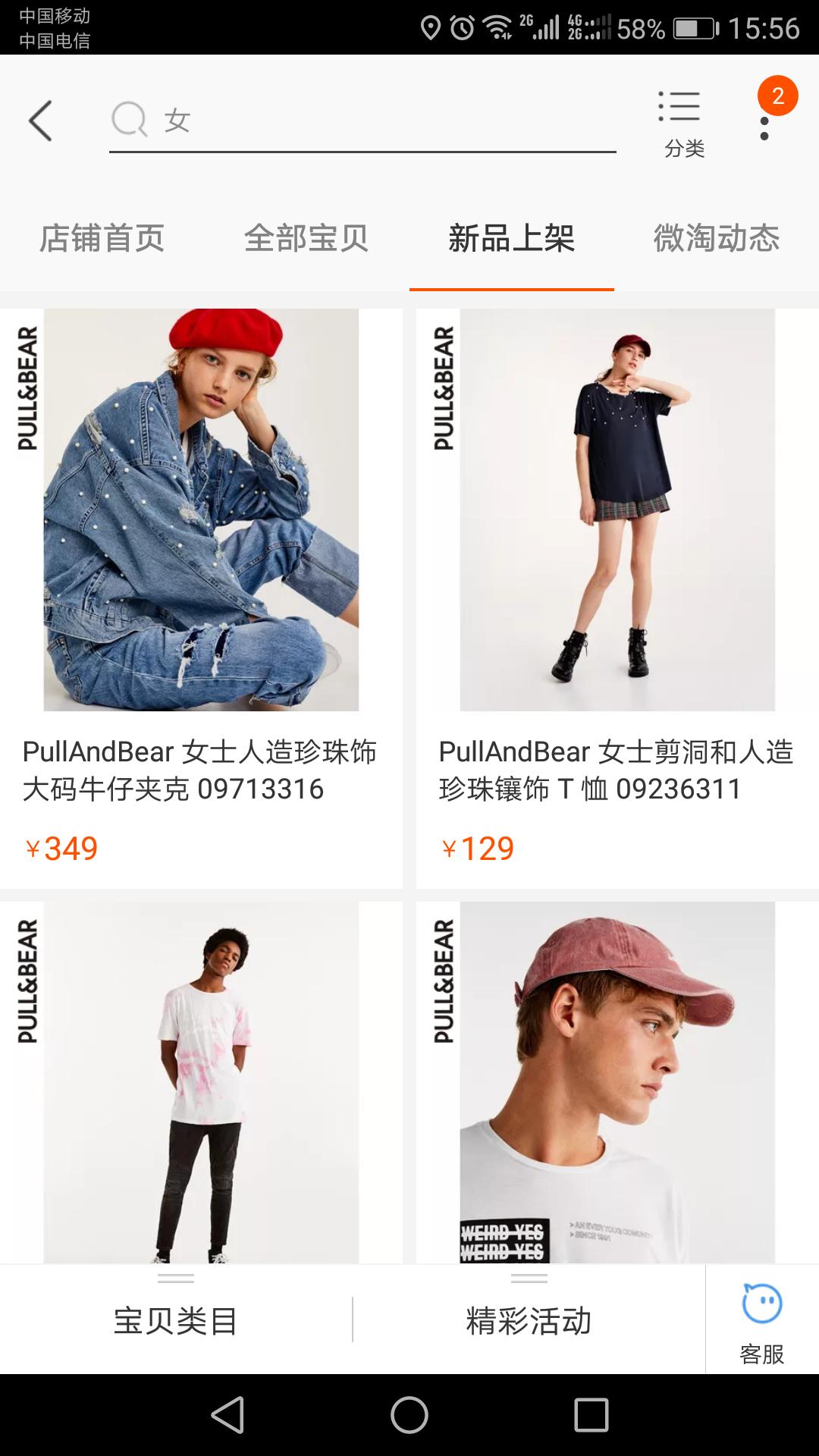Open the 全部宝贝 tab

pos(306,239)
